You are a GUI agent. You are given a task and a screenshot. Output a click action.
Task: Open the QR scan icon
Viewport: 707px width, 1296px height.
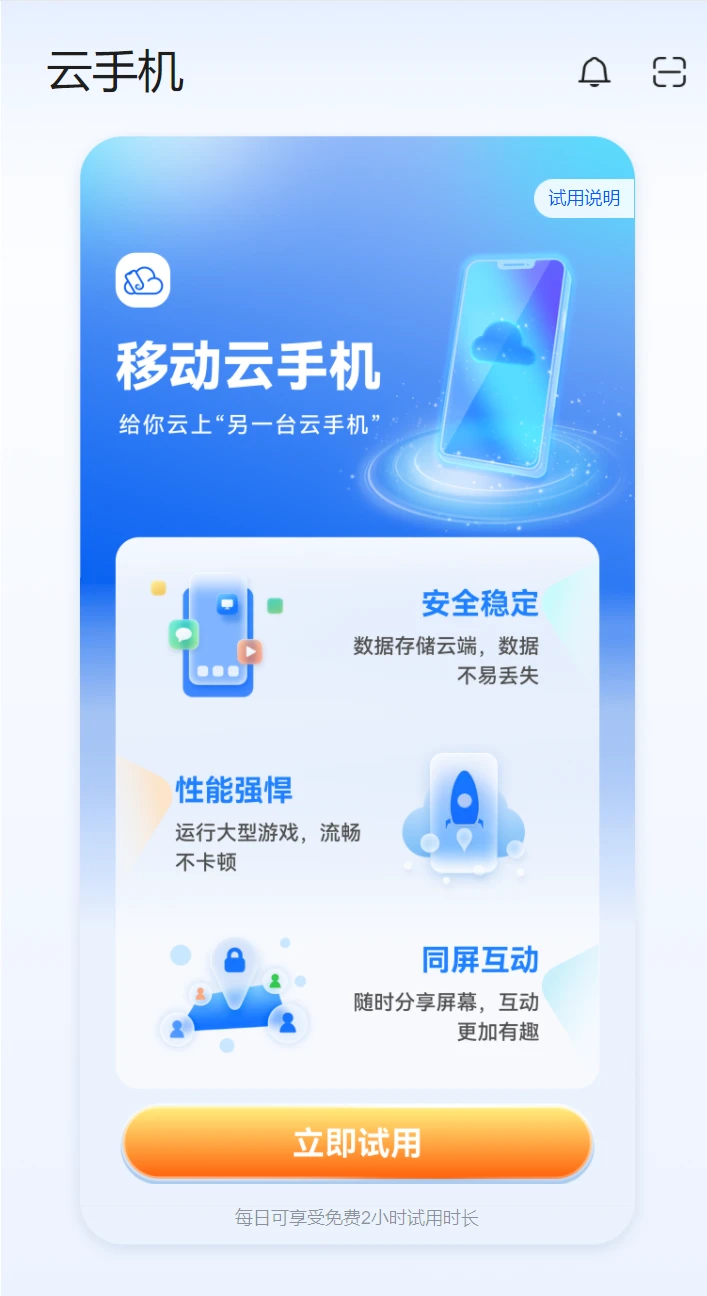point(669,72)
